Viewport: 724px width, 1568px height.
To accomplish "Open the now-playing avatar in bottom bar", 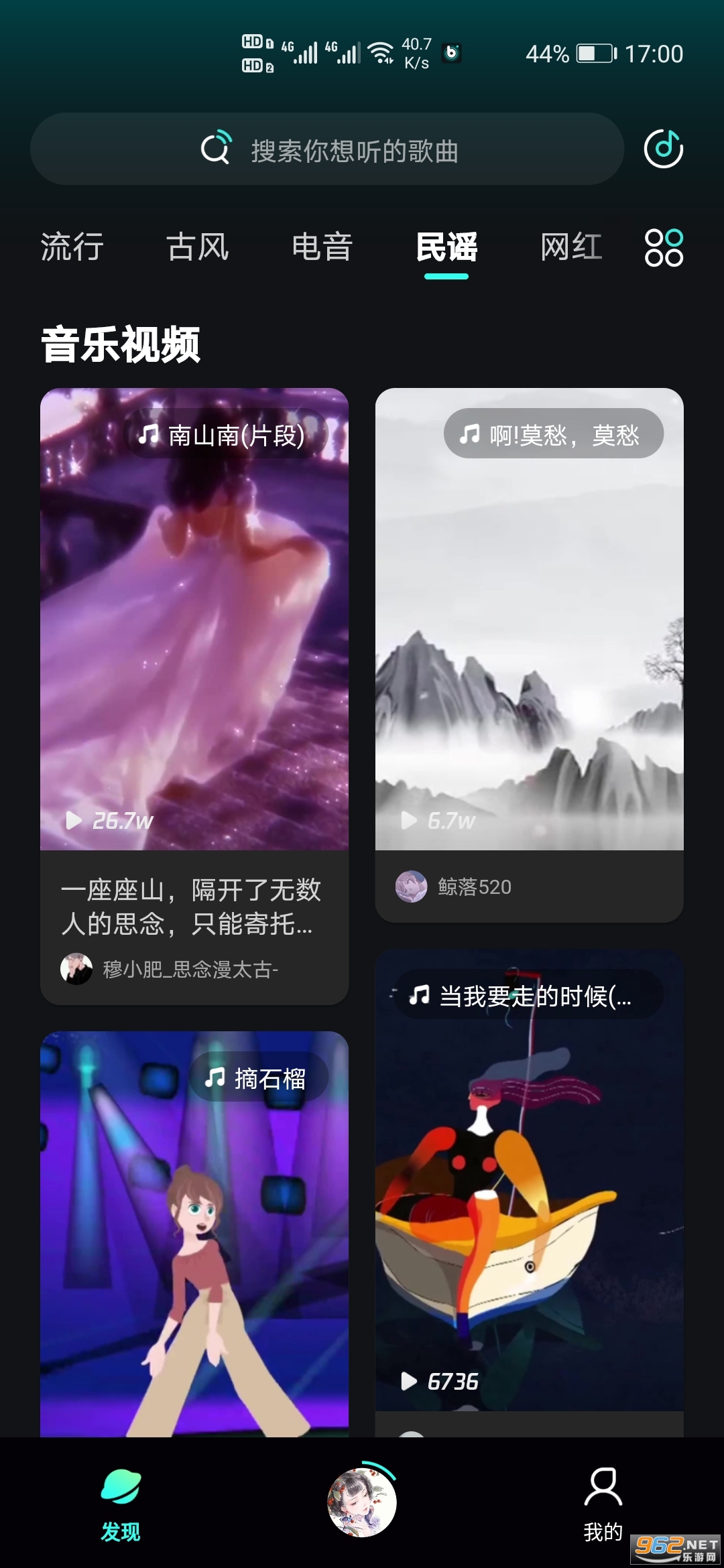I will pos(362,1502).
